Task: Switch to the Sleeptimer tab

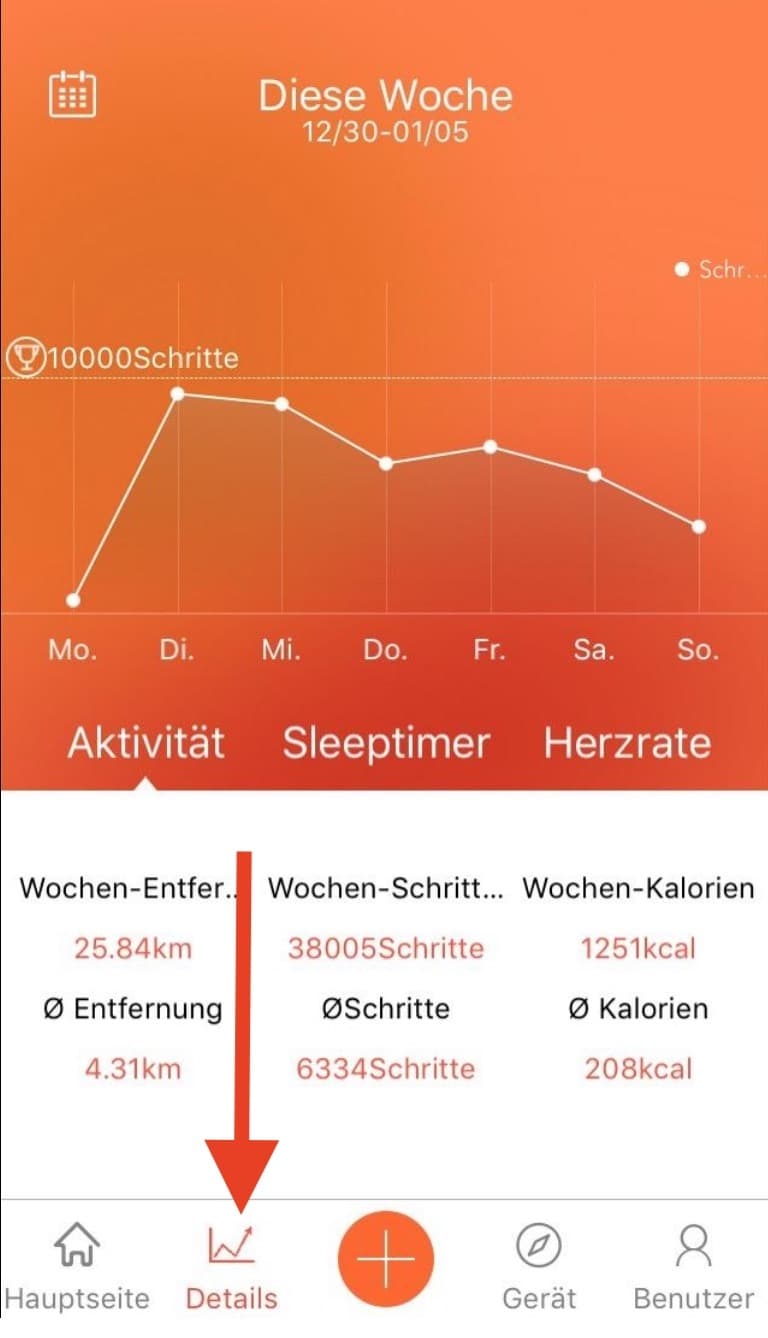Action: click(386, 743)
